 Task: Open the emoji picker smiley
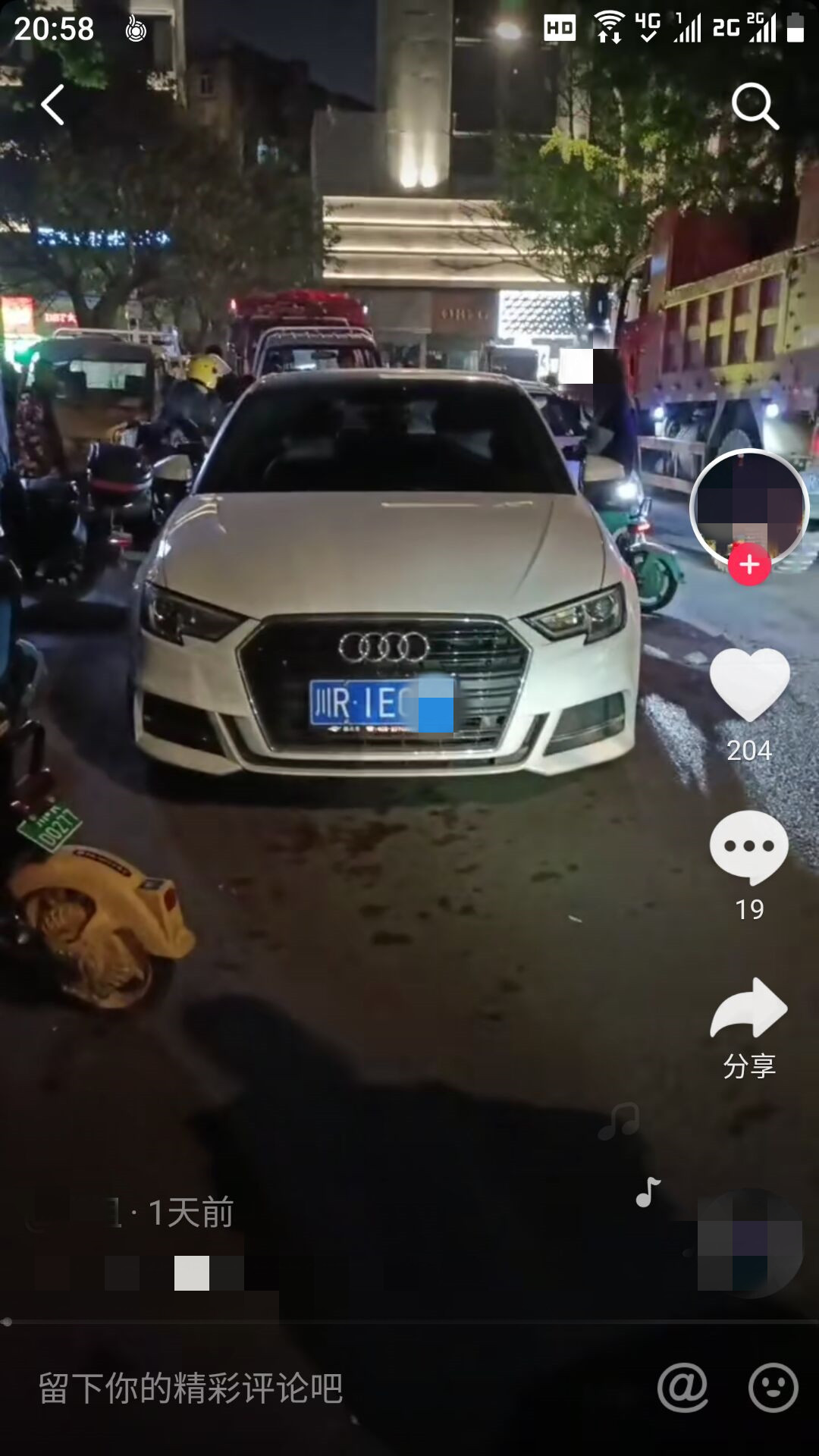tap(773, 1389)
